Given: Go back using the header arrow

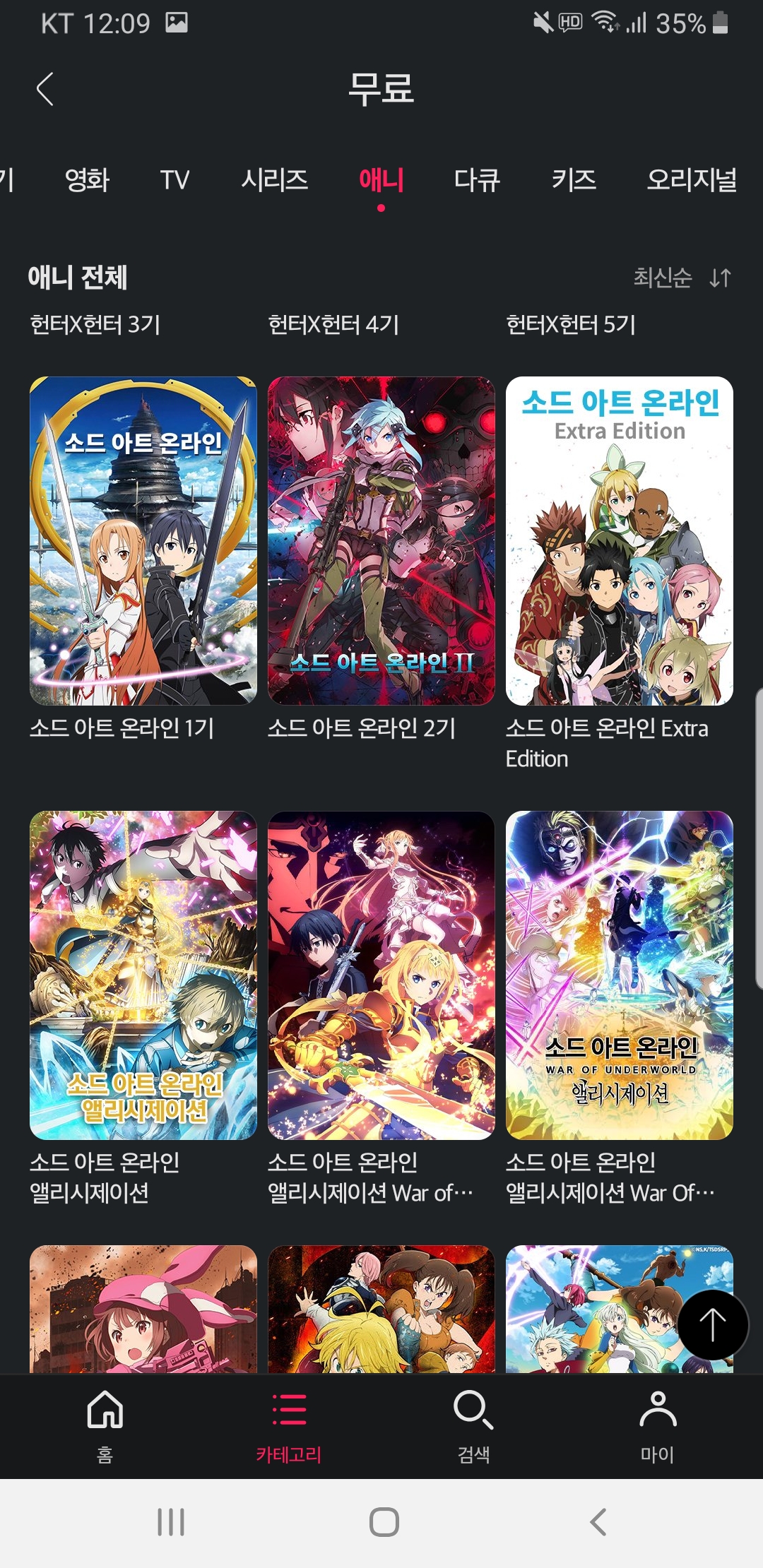Looking at the screenshot, I should pos(45,89).
